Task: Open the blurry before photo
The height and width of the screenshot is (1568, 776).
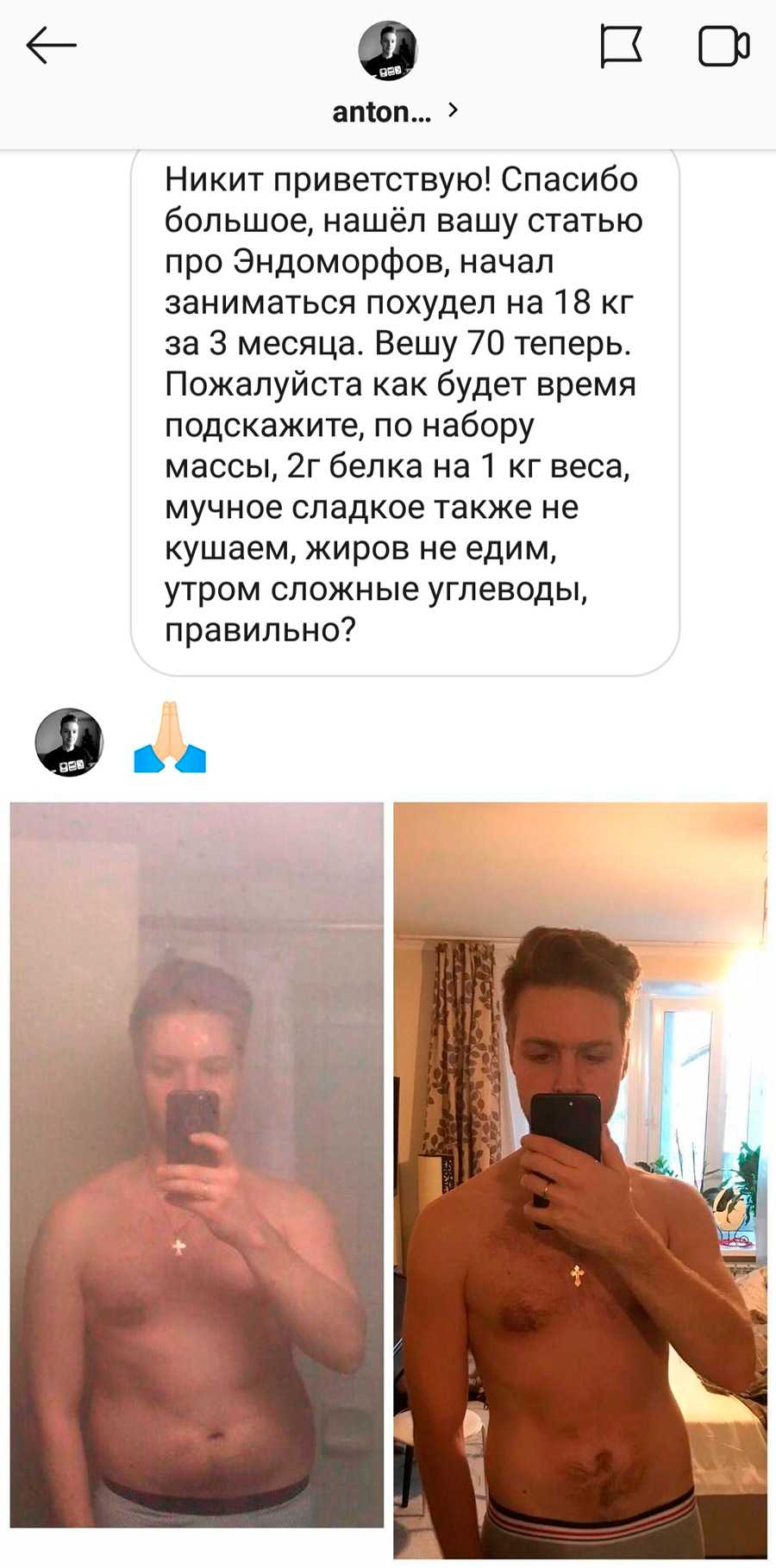Action: point(197,1164)
